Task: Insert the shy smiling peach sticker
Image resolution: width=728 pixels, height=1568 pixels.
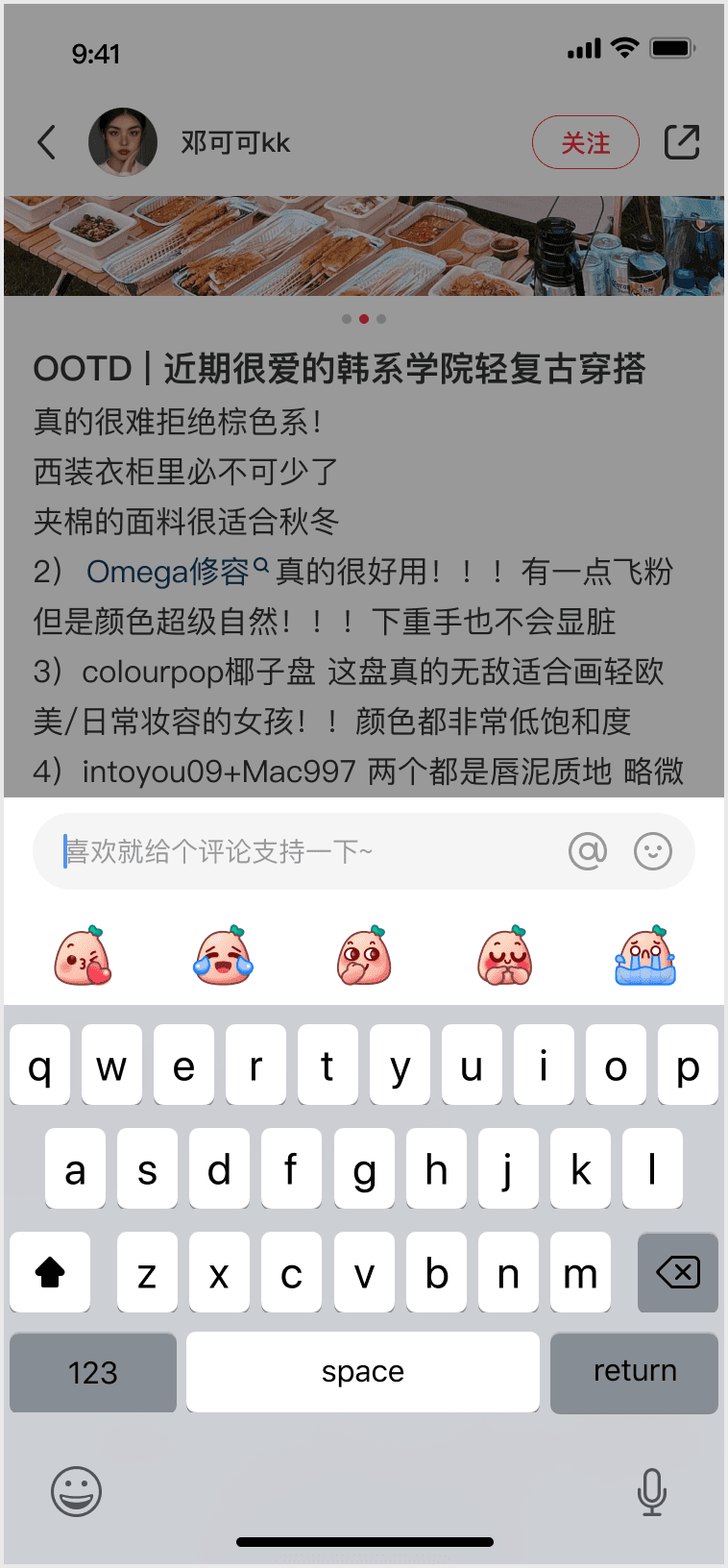Action: pos(504,956)
